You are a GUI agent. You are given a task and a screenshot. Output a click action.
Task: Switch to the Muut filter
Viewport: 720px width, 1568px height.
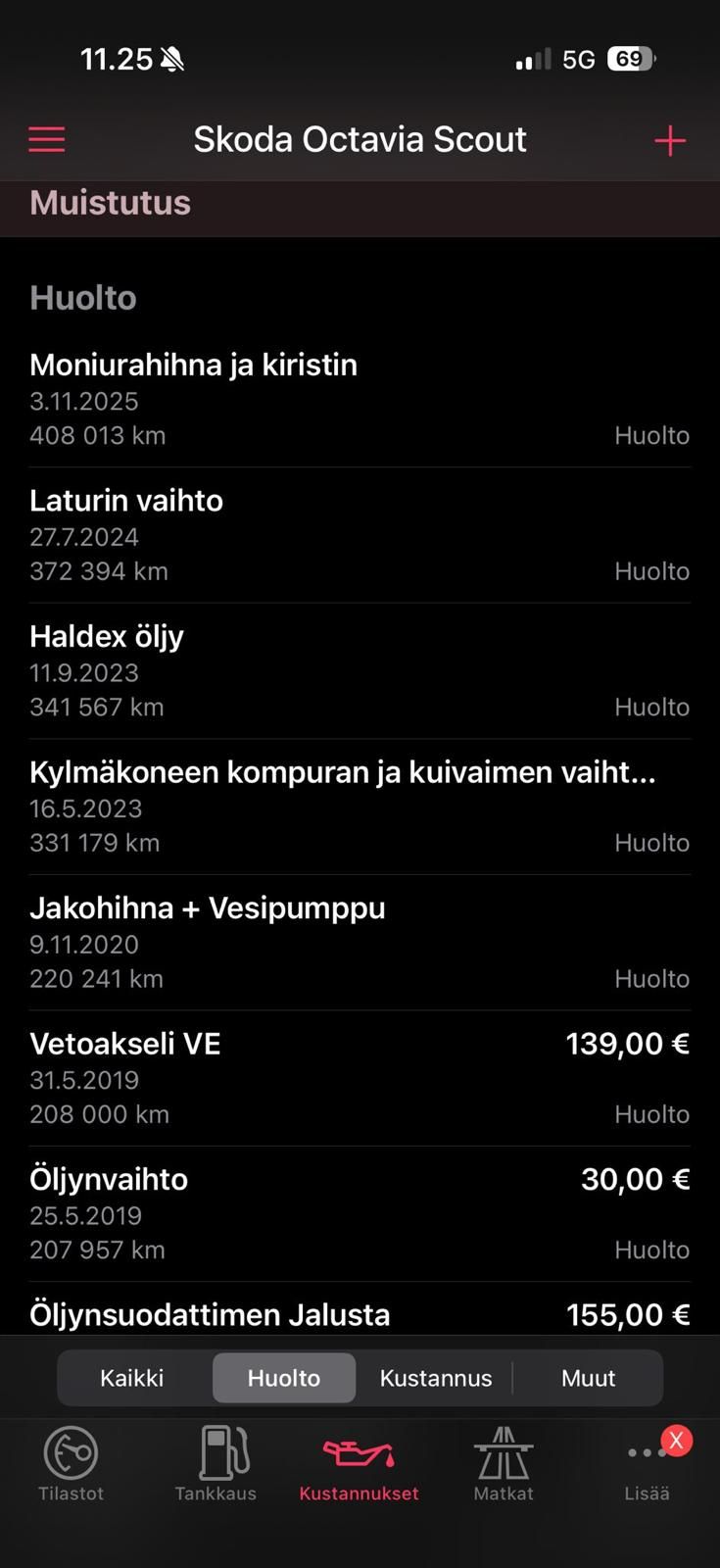tap(588, 1378)
